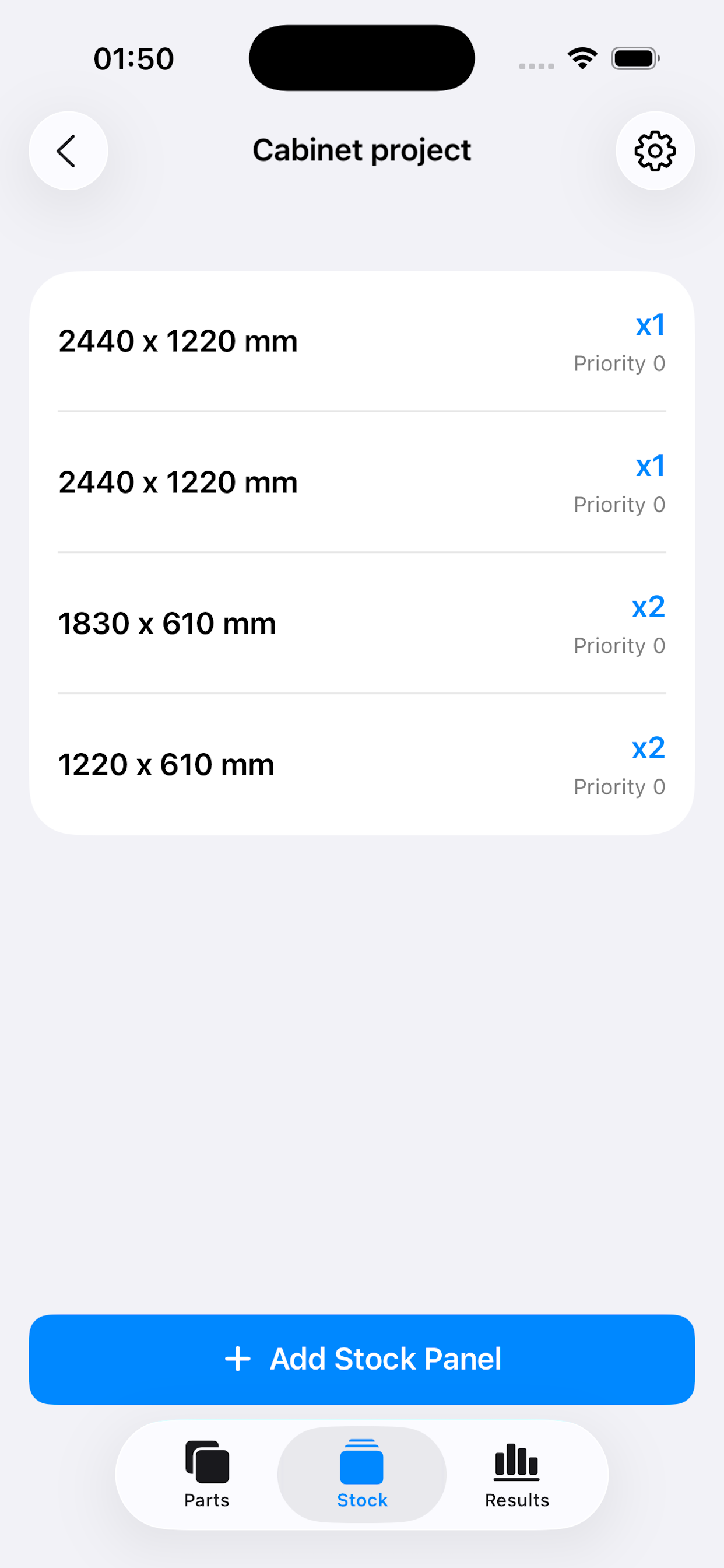Open the first 2440 x 1220 mm stock entry
Screen dimensions: 724x1568
(361, 342)
